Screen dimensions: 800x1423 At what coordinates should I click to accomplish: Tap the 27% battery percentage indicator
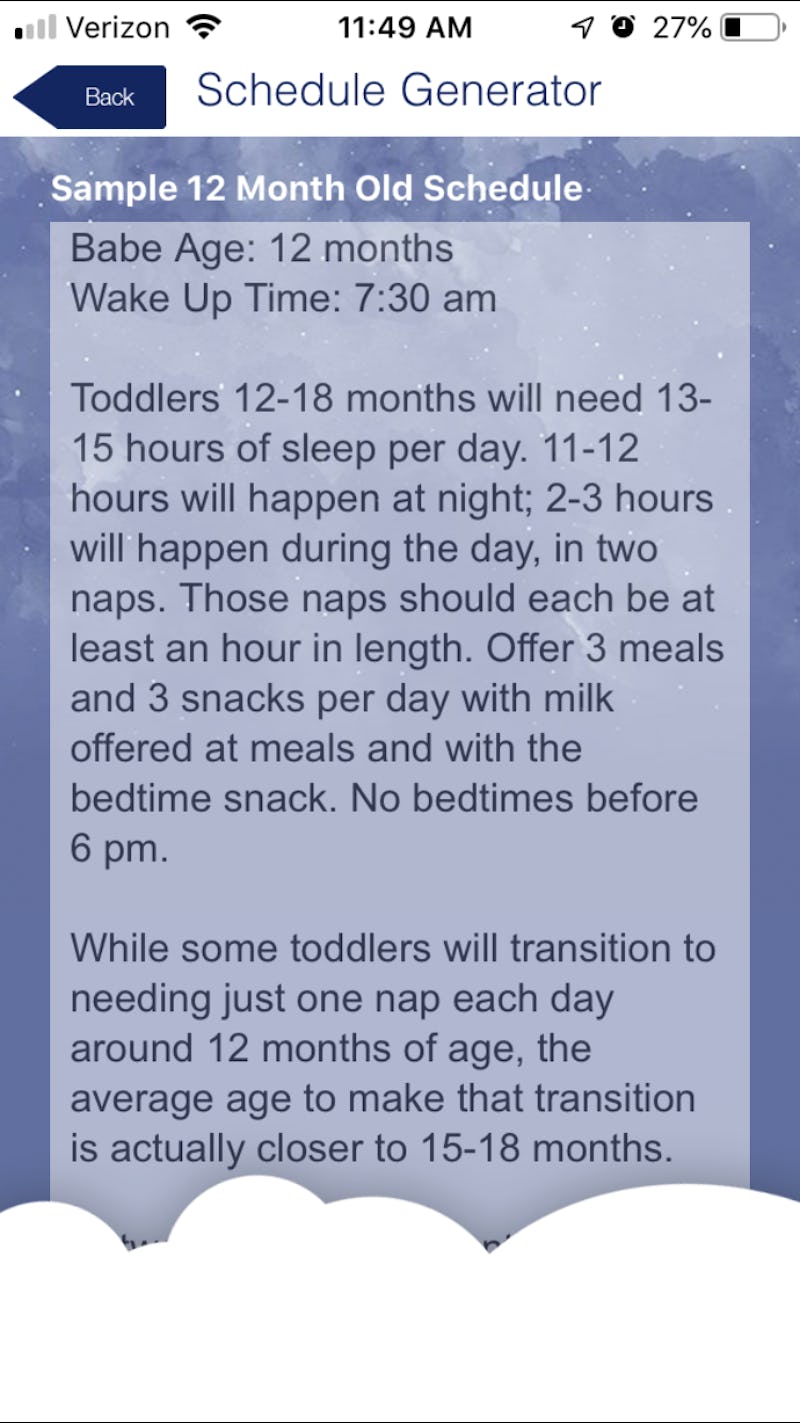680,27
